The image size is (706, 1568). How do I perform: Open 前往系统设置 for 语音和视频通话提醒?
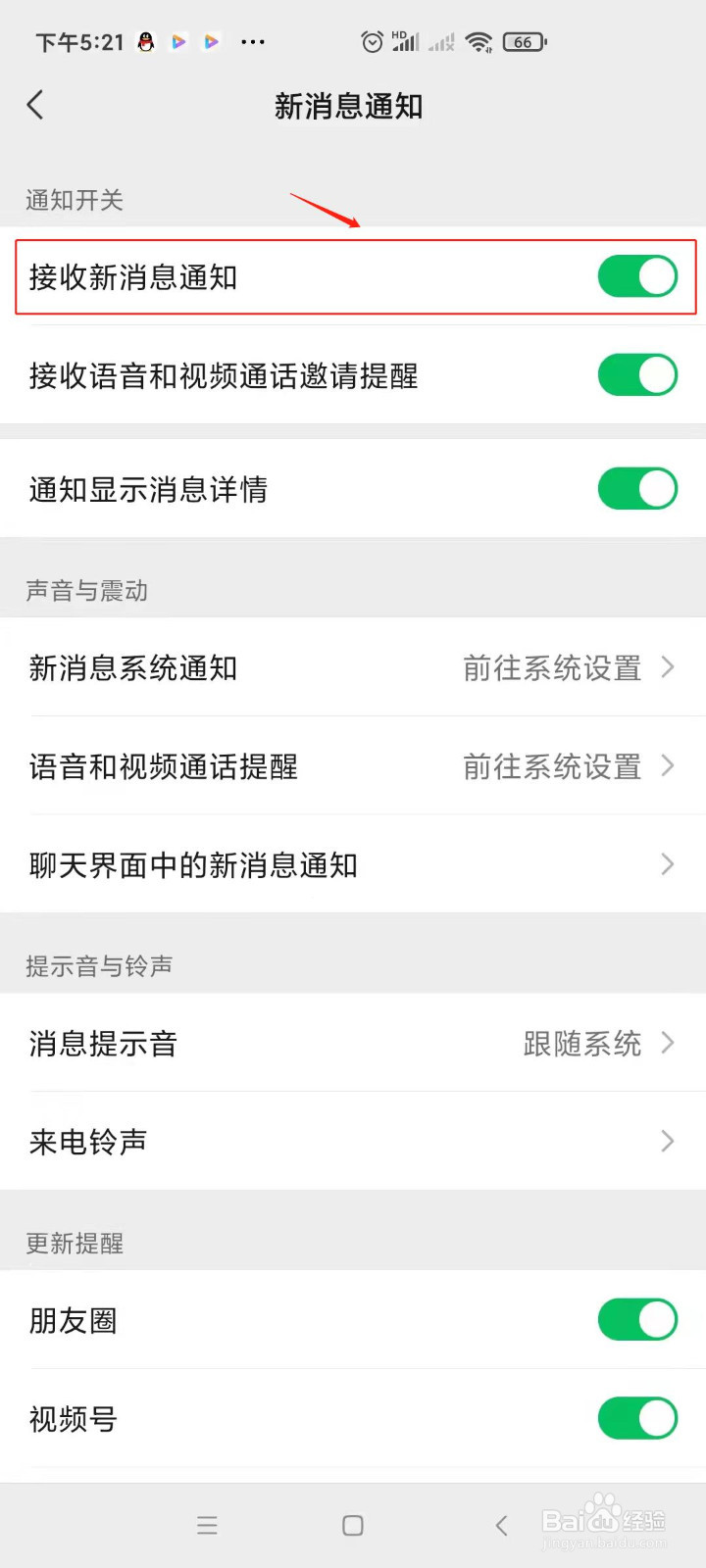point(552,767)
